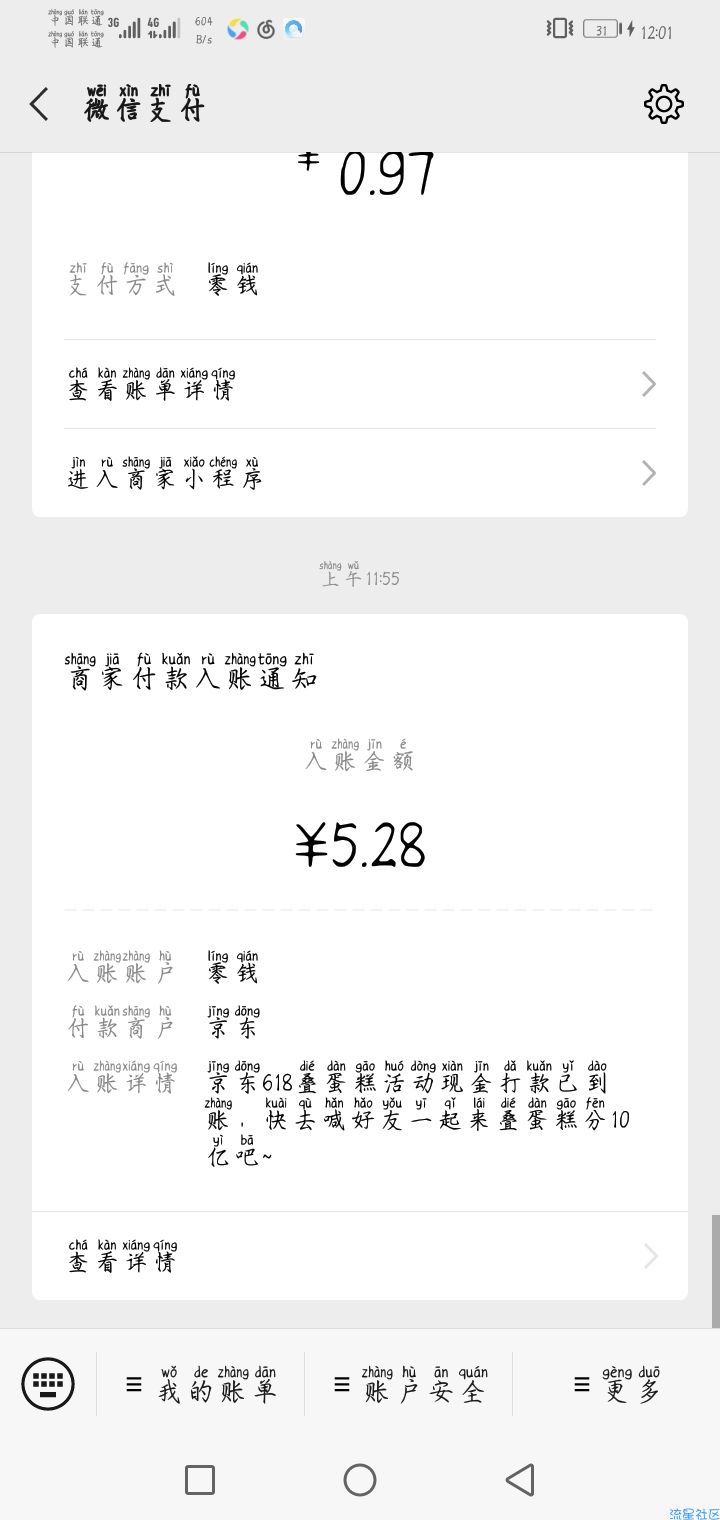
Task: Open 查看账单详情 row
Action: point(360,384)
